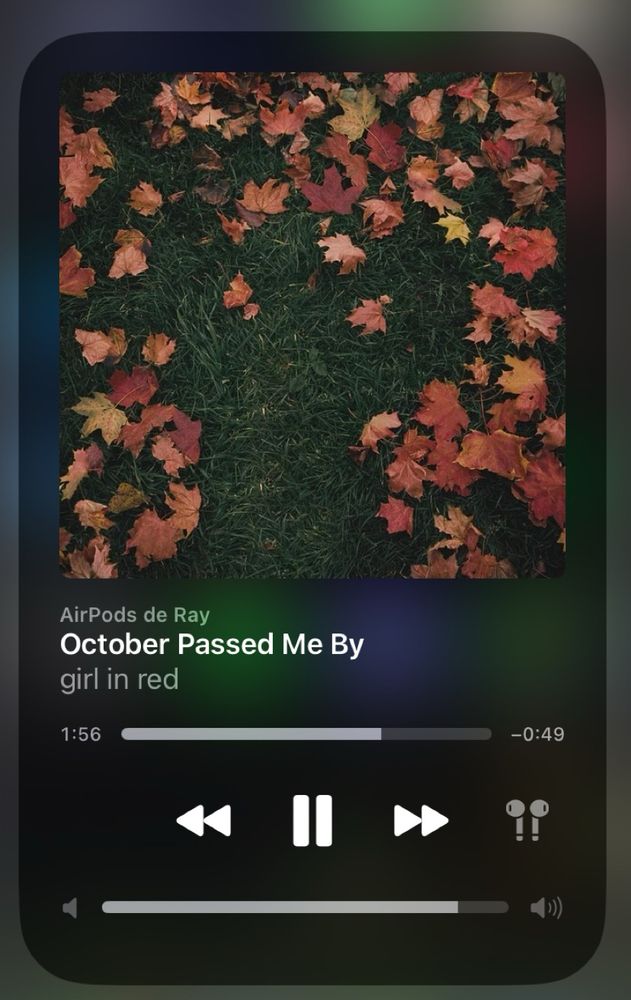This screenshot has width=631, height=1000.
Task: Go back to the previous track
Action: click(204, 820)
